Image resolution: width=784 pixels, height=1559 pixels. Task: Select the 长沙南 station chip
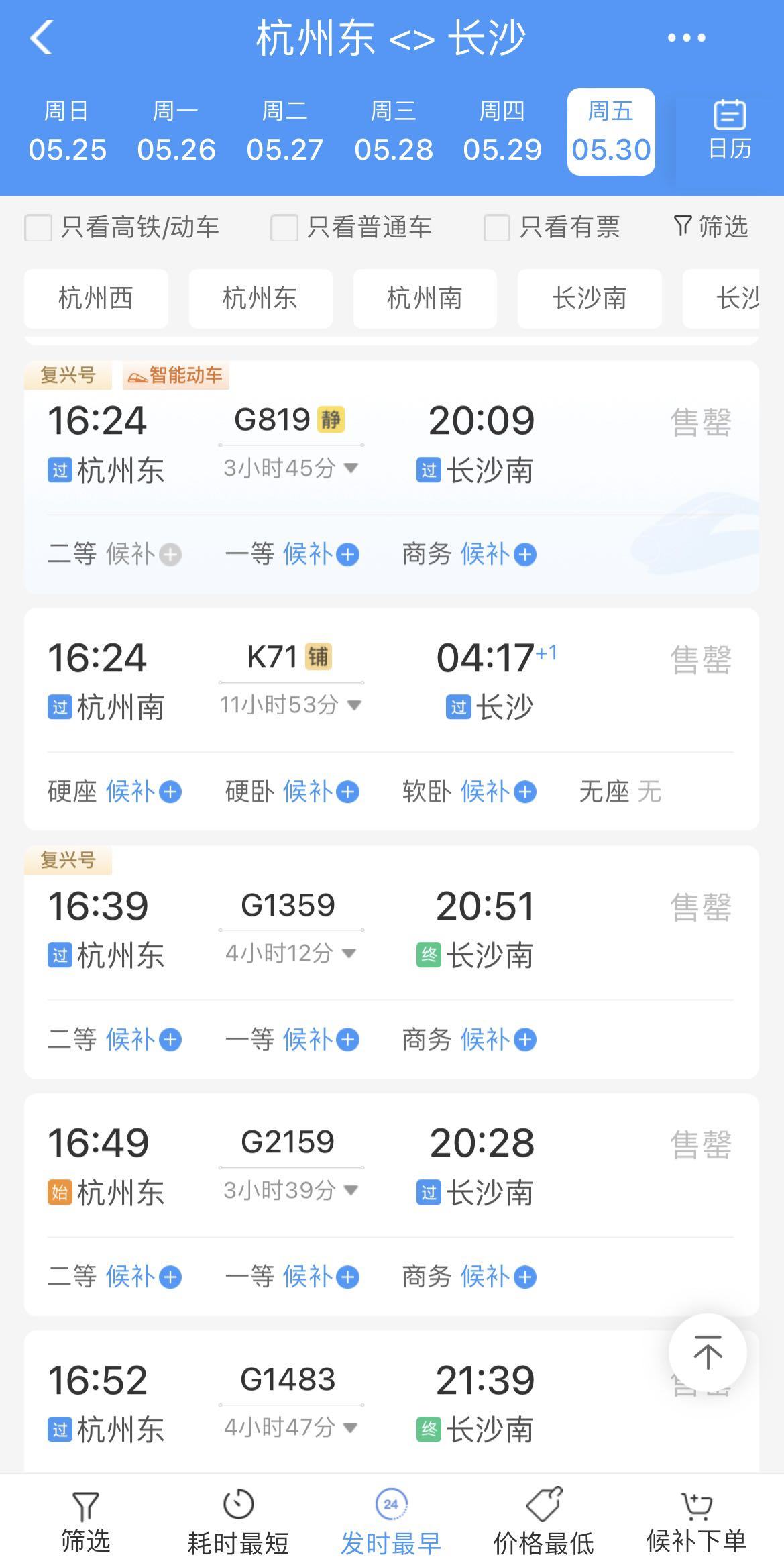(x=590, y=299)
